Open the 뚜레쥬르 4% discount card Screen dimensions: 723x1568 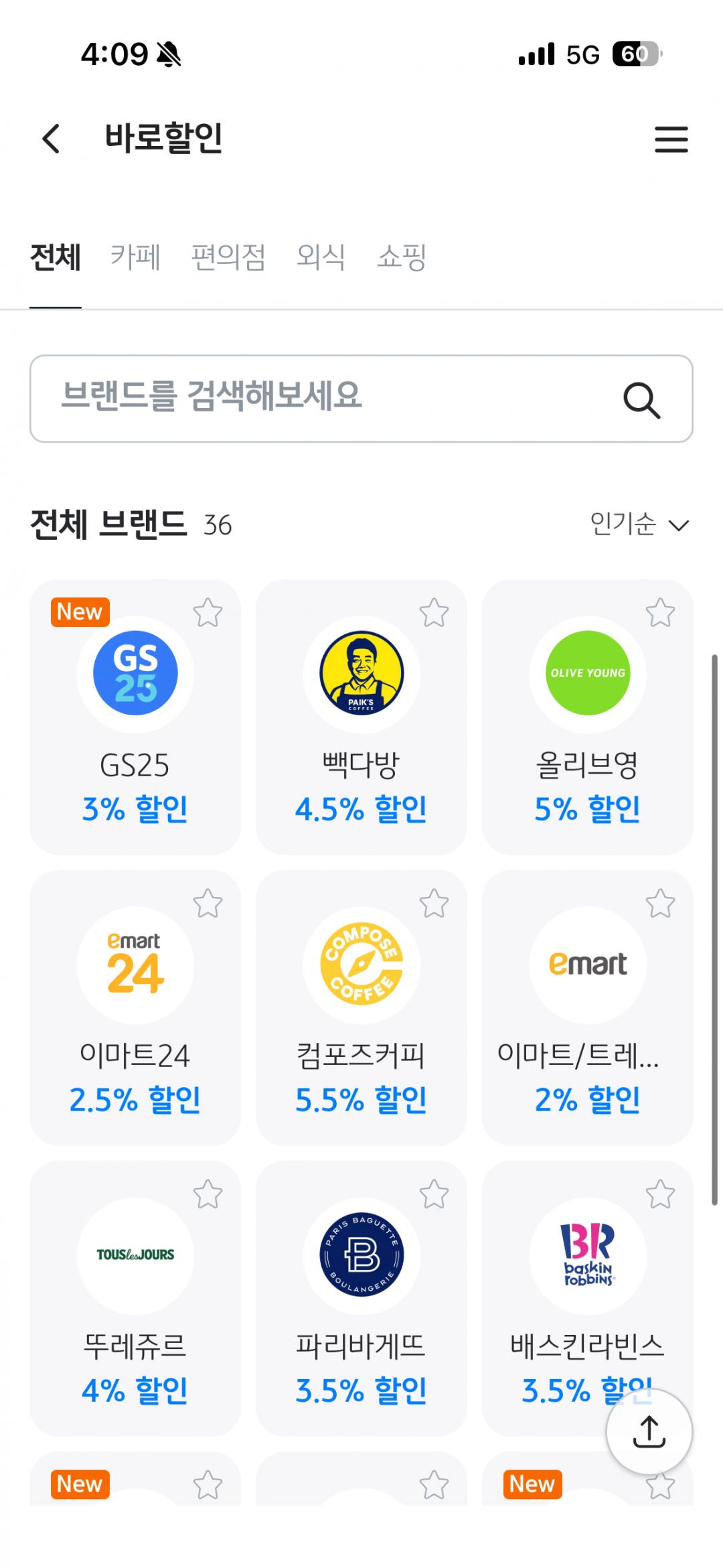(135, 1298)
